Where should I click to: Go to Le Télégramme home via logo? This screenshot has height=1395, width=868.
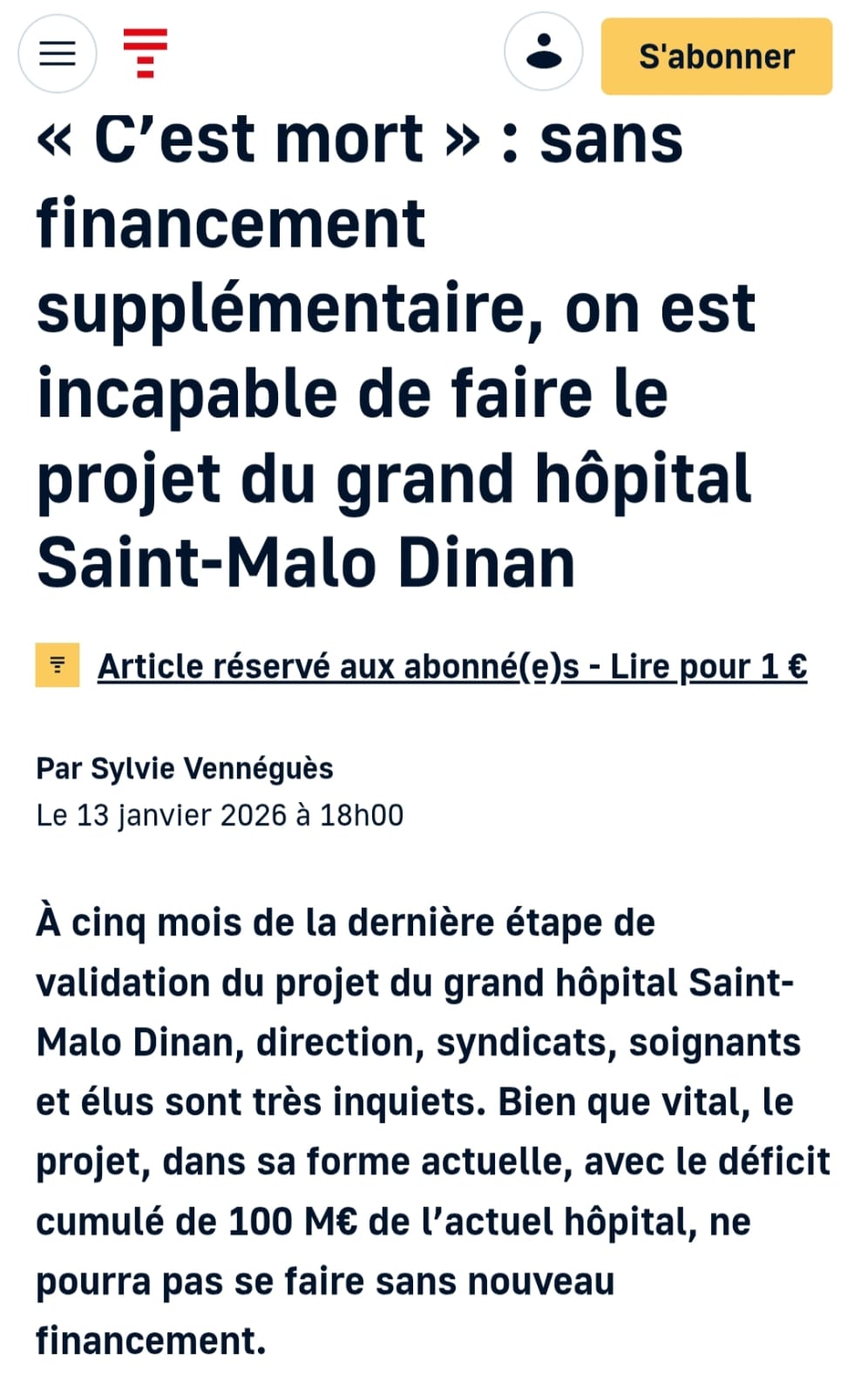[145, 52]
